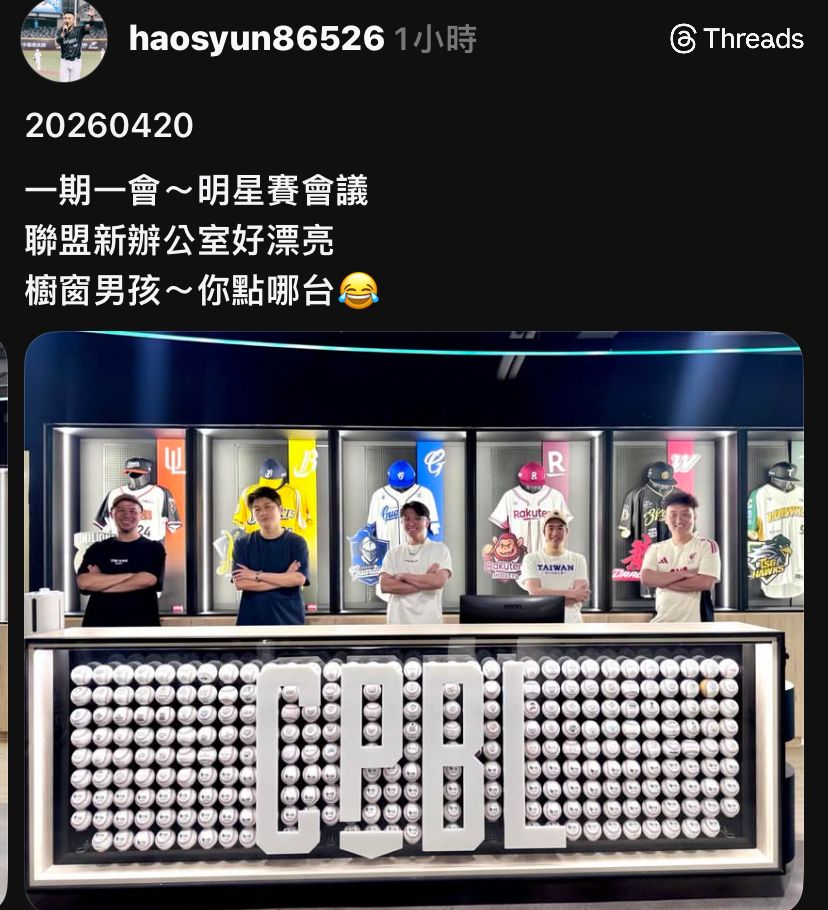This screenshot has width=828, height=910.
Task: View the CPBL office photo in full
Action: tap(414, 620)
